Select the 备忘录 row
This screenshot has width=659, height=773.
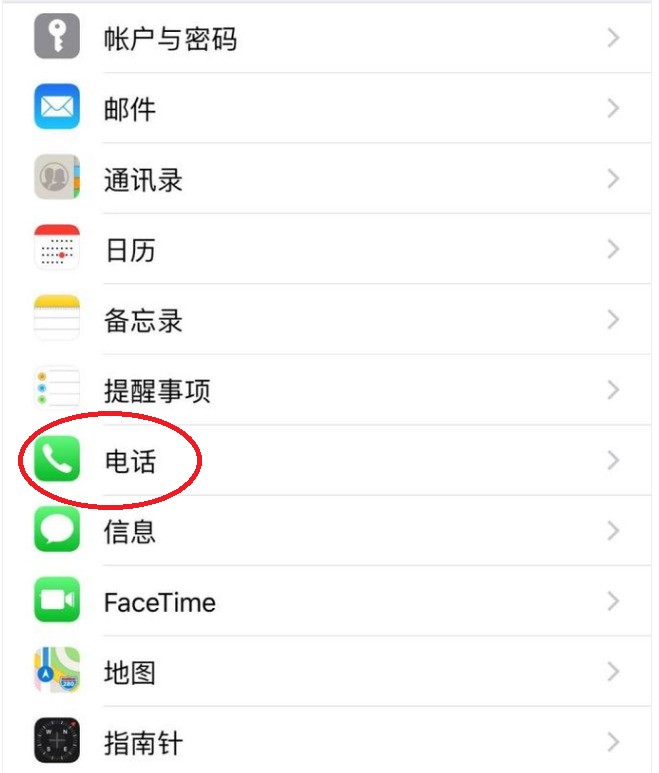click(143, 321)
